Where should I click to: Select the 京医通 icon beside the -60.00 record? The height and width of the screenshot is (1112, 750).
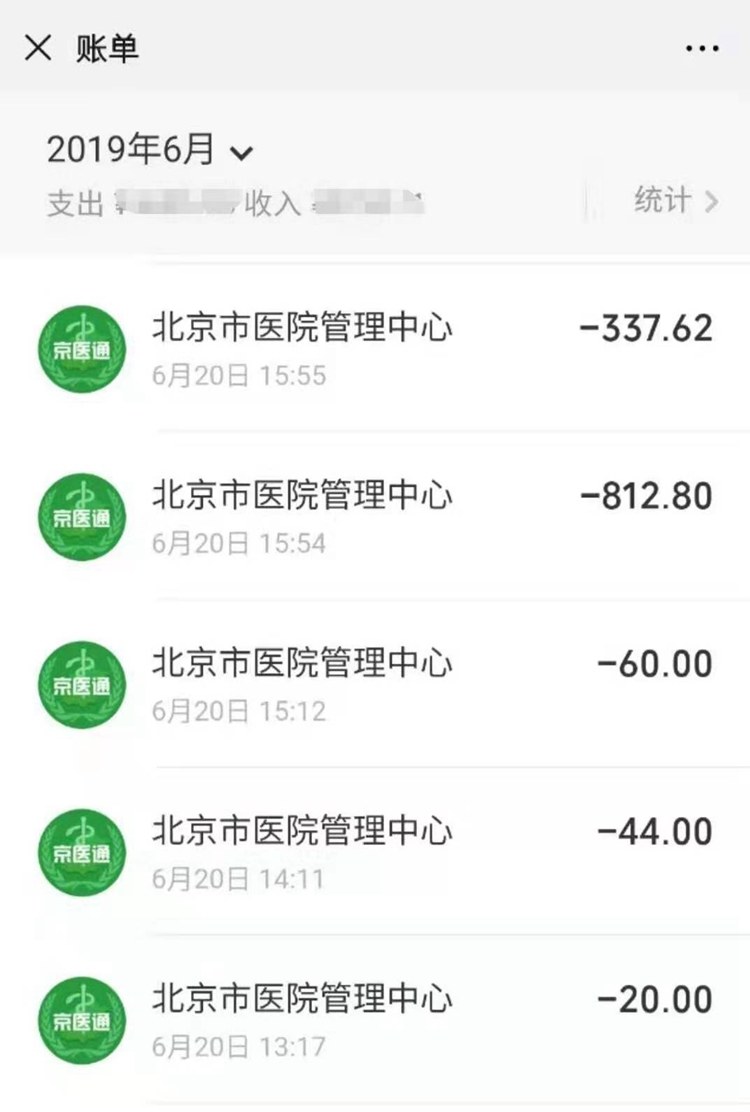pos(81,684)
